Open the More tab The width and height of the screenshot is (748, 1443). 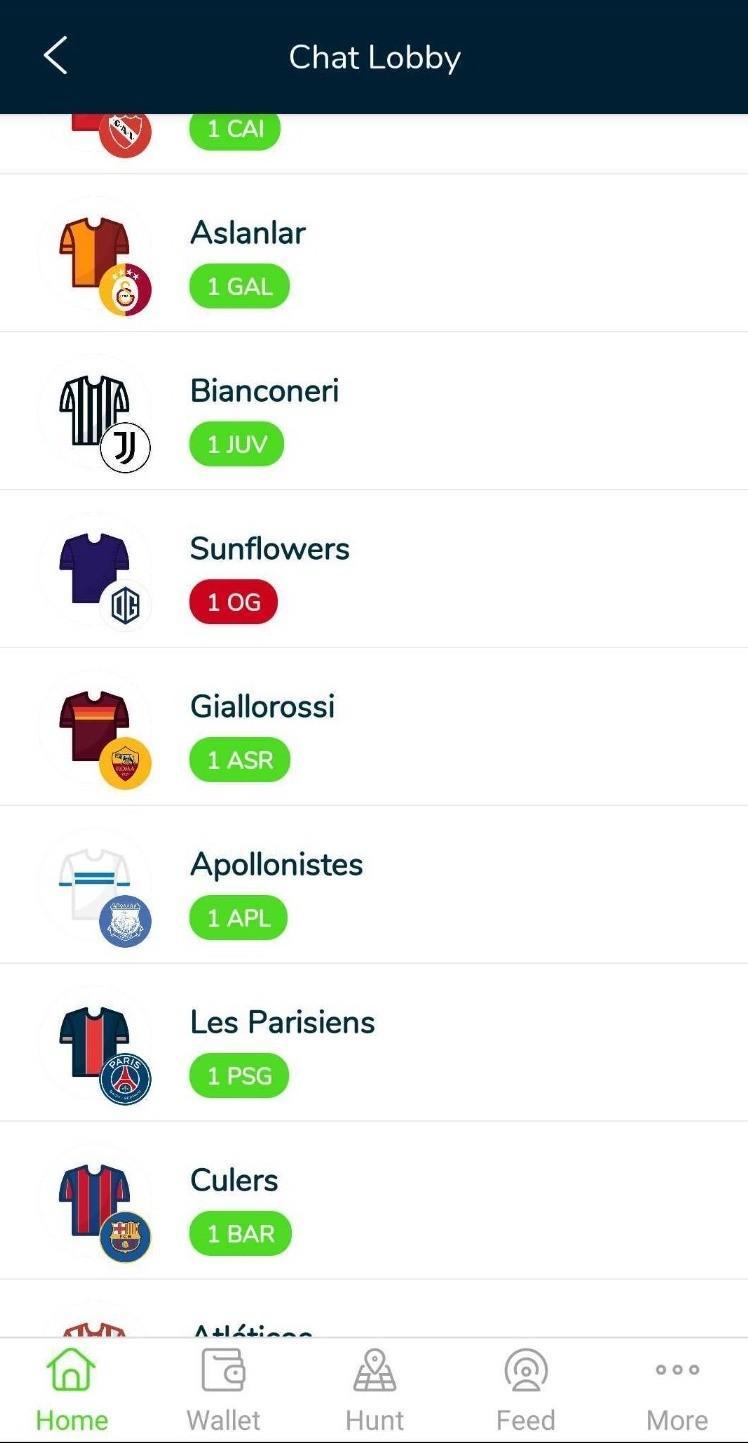coord(677,1391)
